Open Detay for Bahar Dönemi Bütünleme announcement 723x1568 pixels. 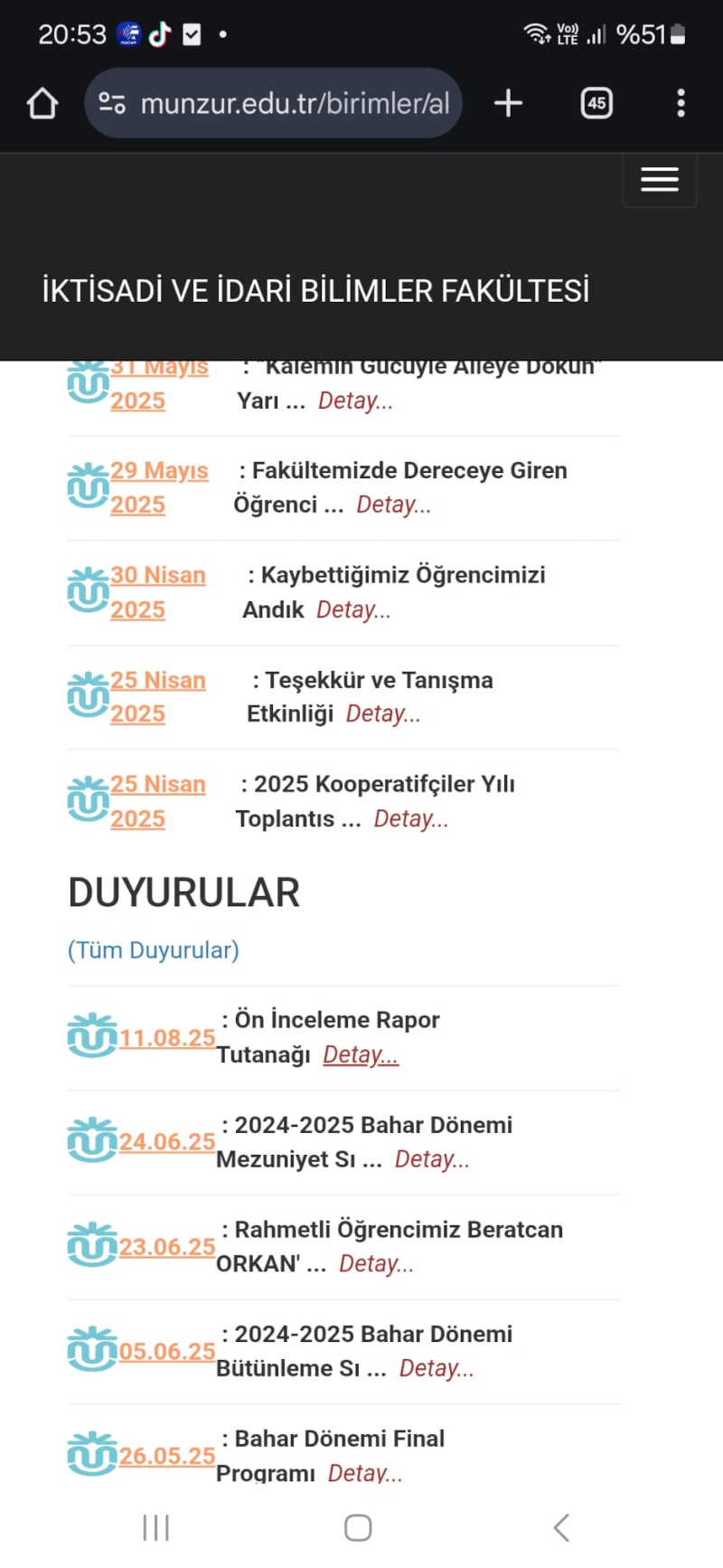(x=437, y=1369)
